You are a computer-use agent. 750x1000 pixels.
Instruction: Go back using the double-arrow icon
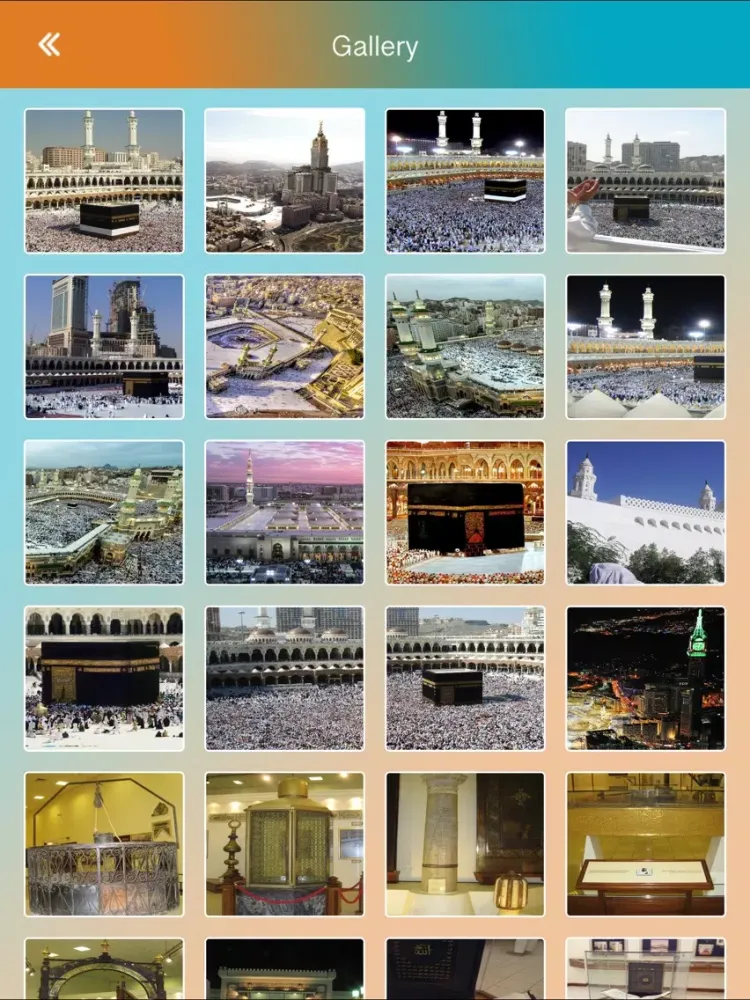(x=49, y=45)
